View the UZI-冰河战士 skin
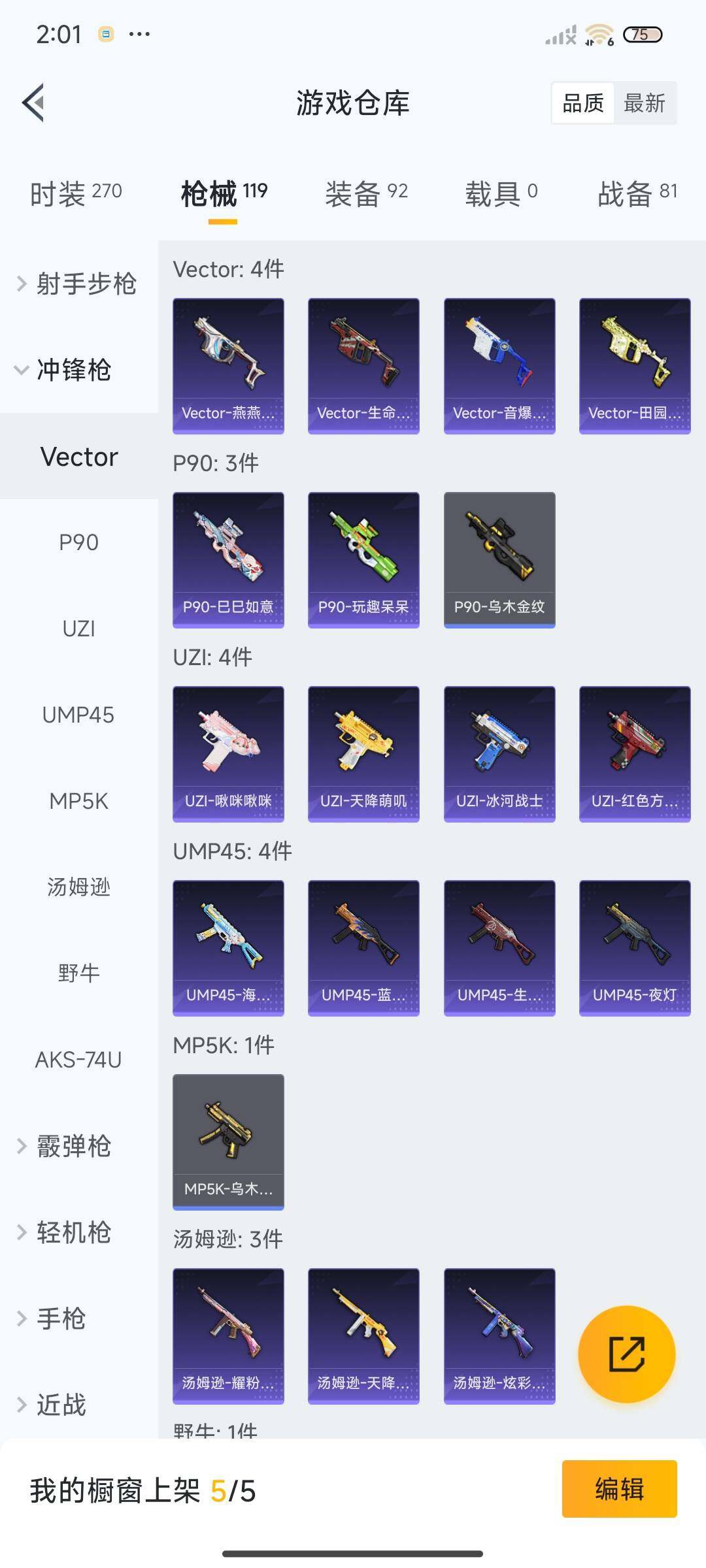706x1568 pixels. click(x=499, y=753)
